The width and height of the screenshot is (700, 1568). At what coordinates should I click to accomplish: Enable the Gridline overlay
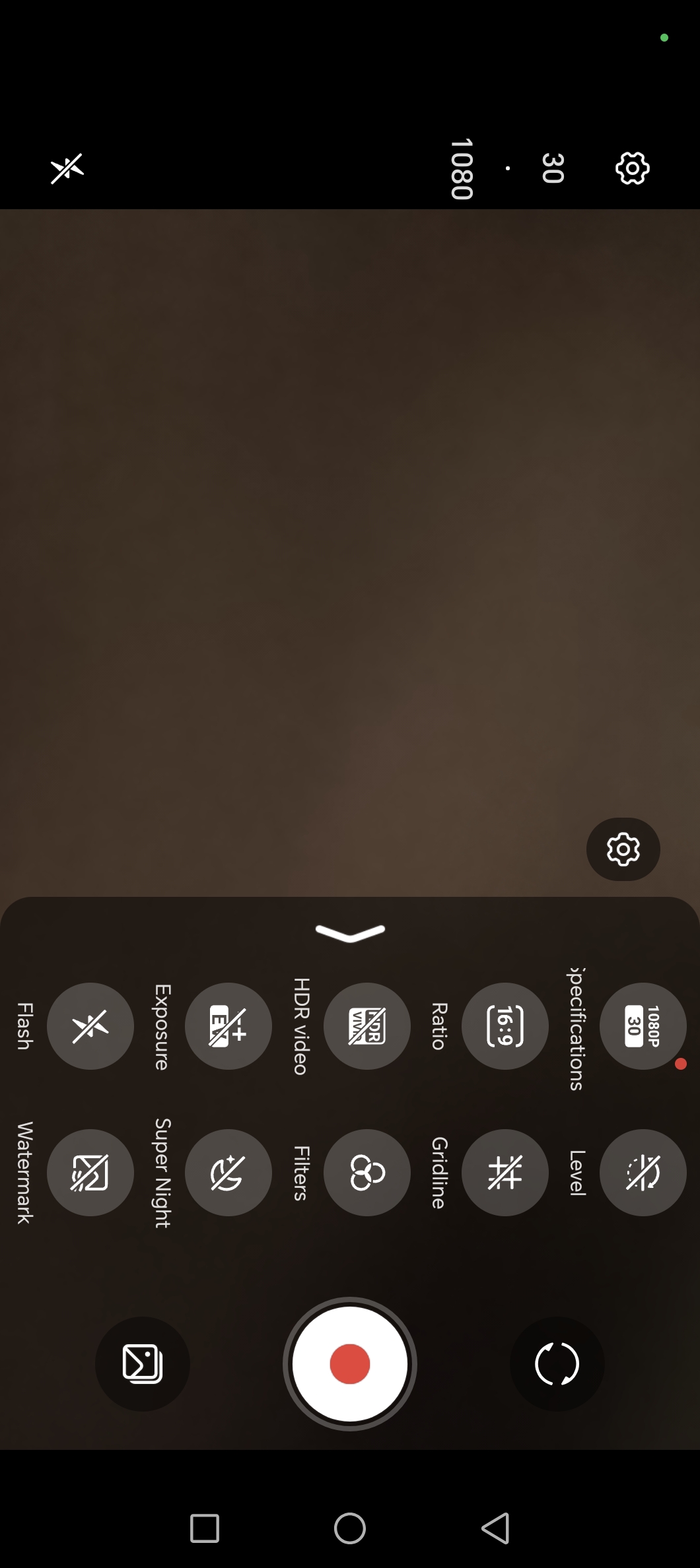click(505, 1173)
